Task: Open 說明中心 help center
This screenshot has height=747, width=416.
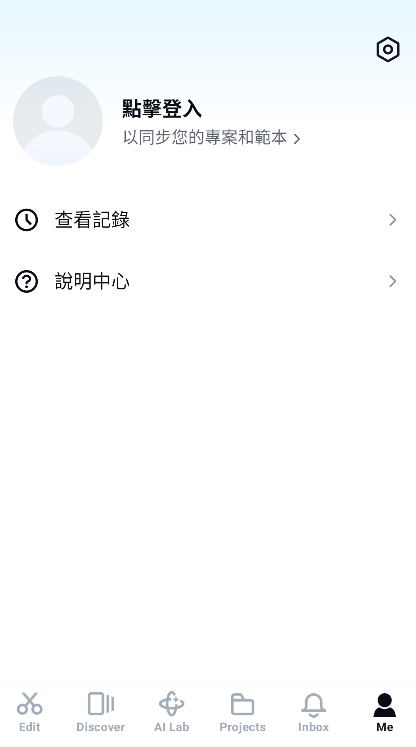Action: pyautogui.click(x=208, y=282)
